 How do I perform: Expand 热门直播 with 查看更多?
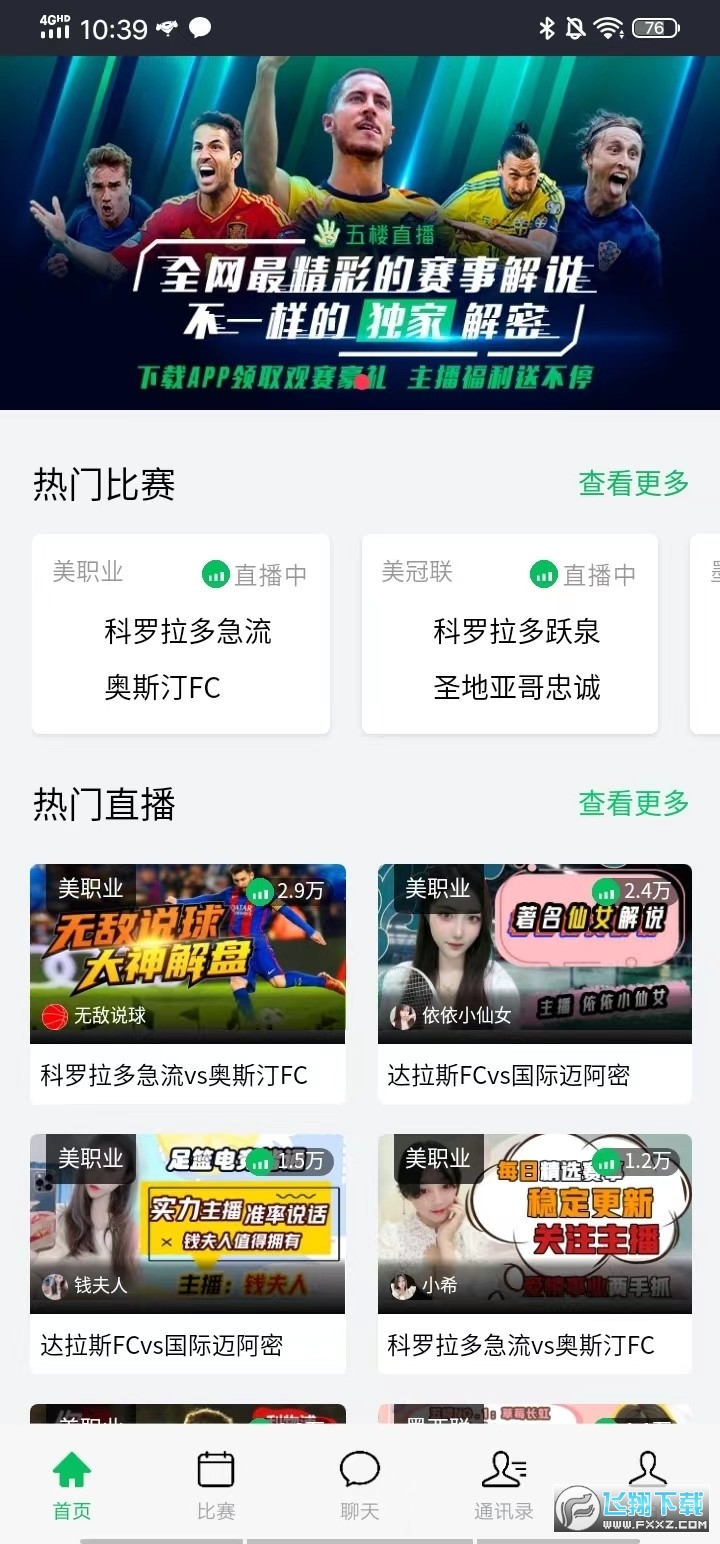(x=632, y=803)
